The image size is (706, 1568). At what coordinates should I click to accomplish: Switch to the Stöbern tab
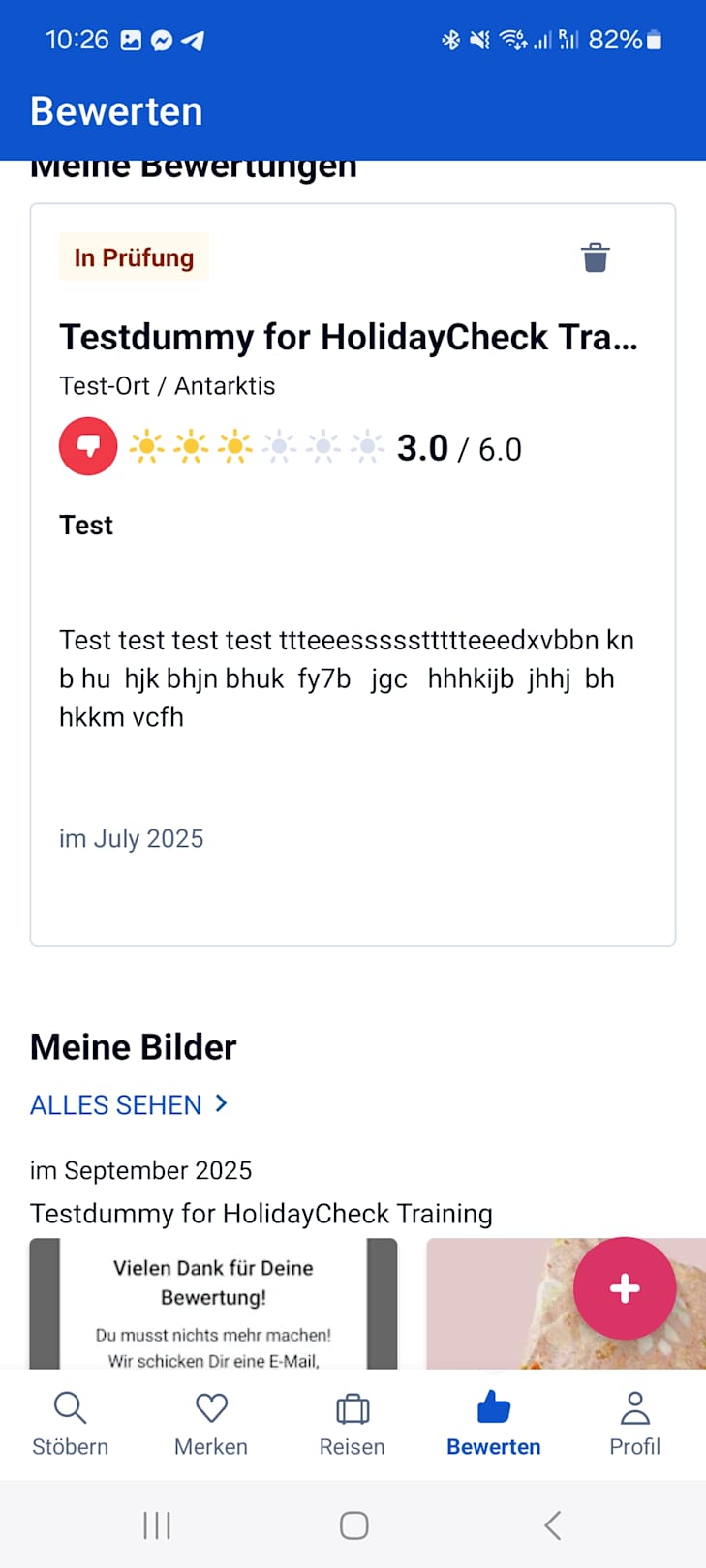point(70,1424)
